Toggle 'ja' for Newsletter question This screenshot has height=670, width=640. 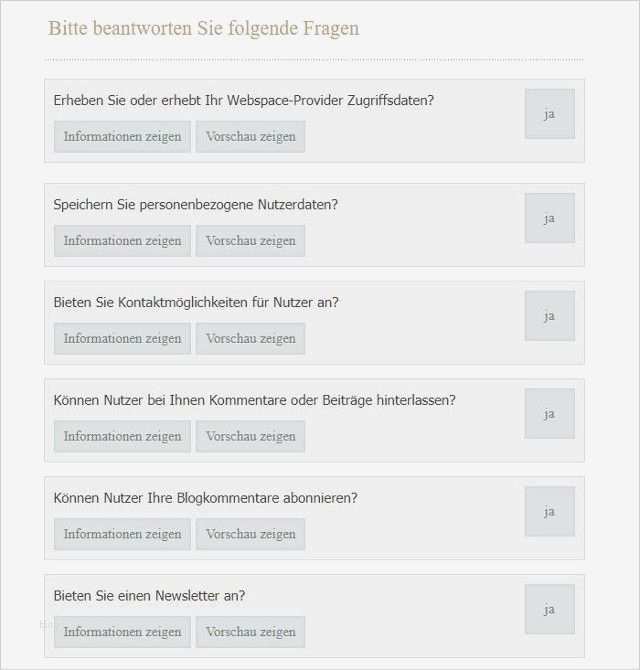(549, 610)
